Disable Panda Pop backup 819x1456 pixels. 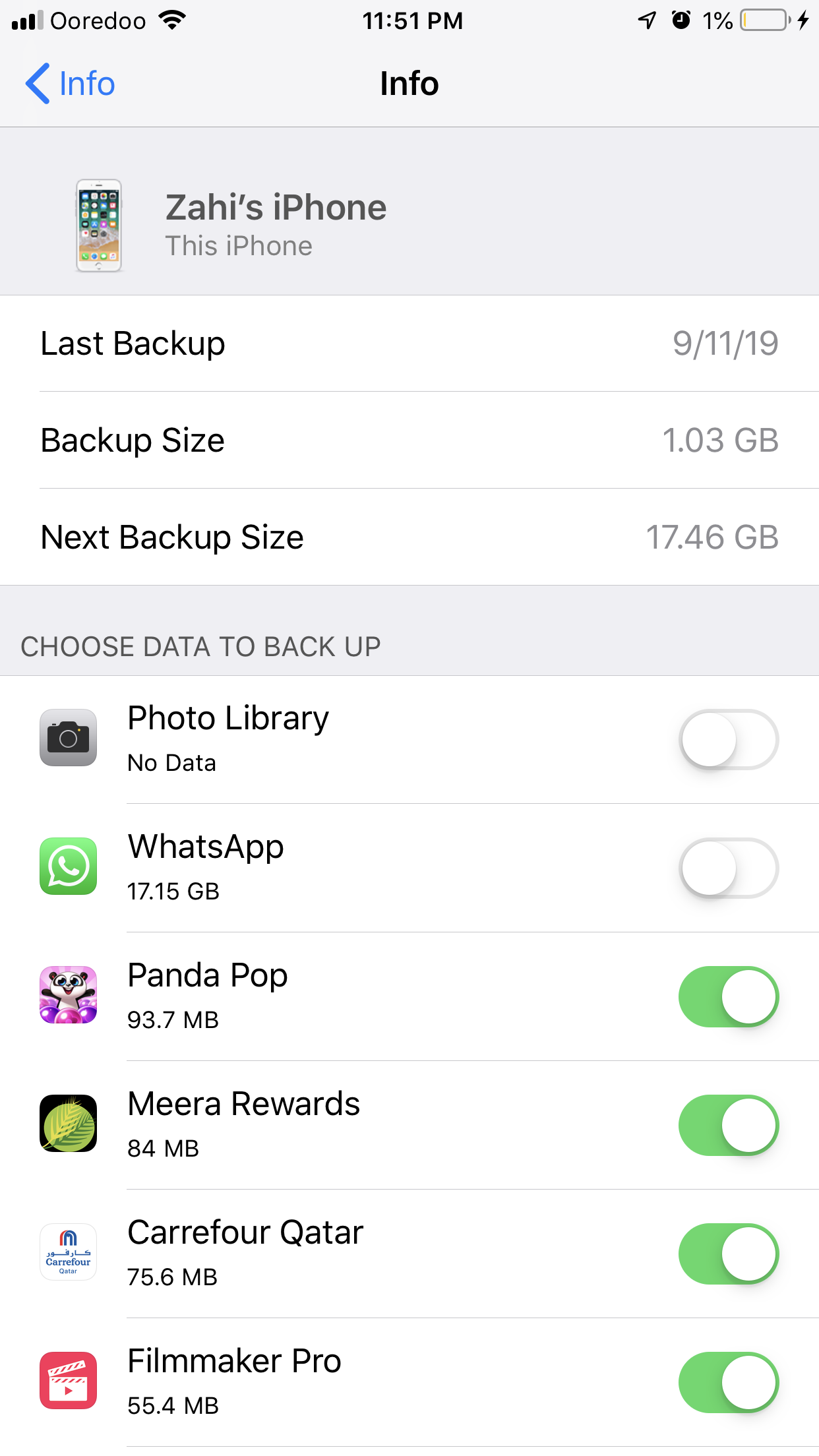pyautogui.click(x=728, y=996)
